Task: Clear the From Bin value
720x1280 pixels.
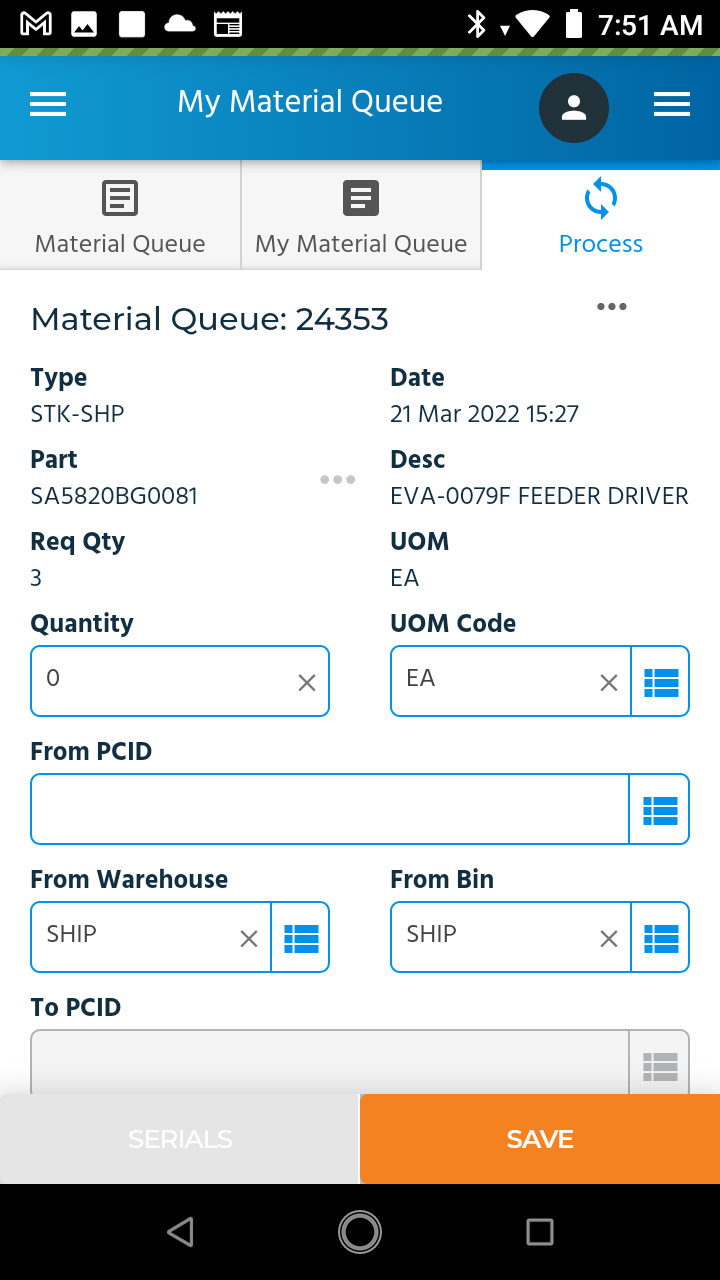Action: [x=609, y=939]
